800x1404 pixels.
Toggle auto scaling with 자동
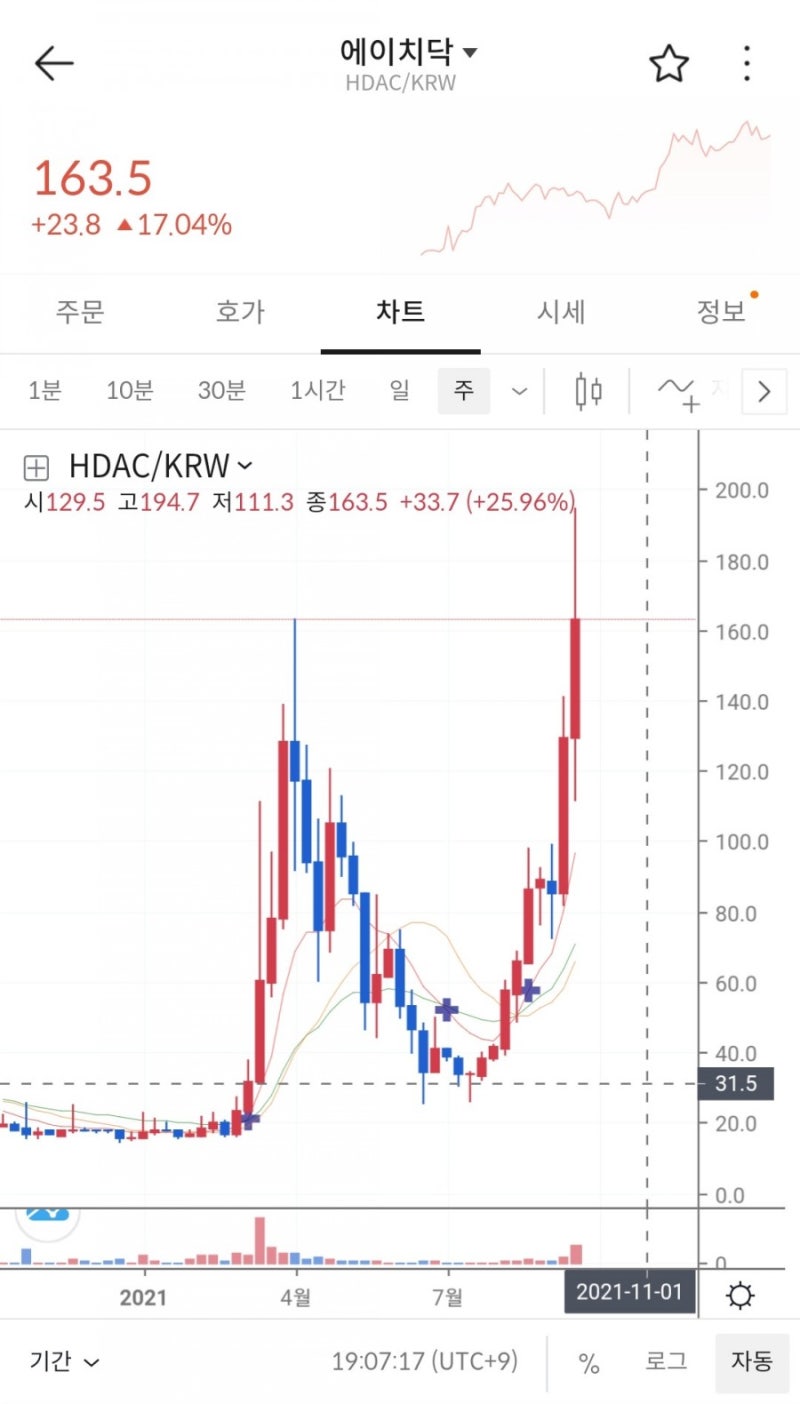(x=751, y=1361)
